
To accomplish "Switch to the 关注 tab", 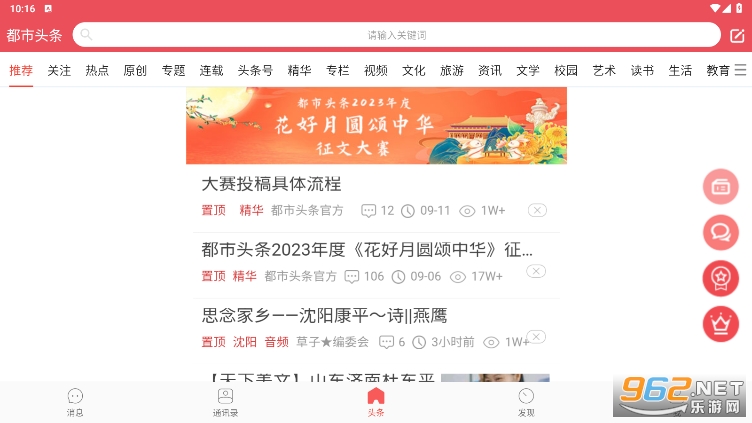I will coord(59,71).
